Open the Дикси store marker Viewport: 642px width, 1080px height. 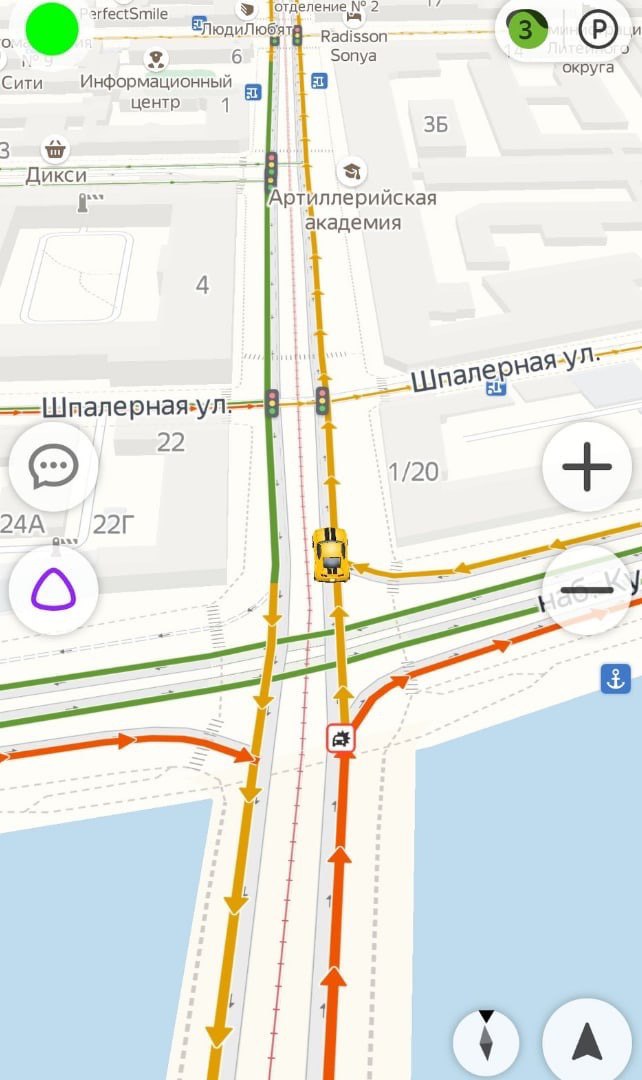[x=55, y=149]
